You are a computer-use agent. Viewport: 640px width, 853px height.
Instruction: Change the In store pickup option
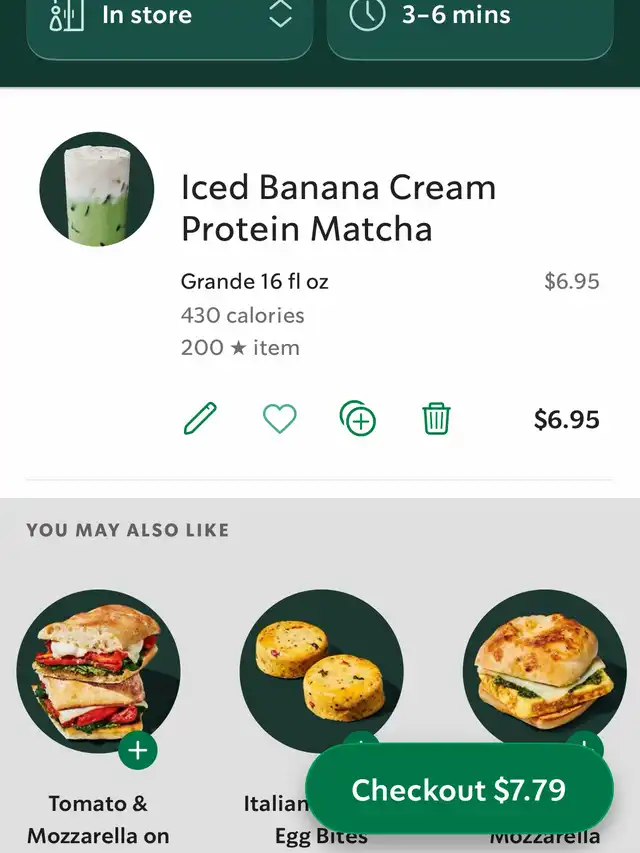coord(169,18)
